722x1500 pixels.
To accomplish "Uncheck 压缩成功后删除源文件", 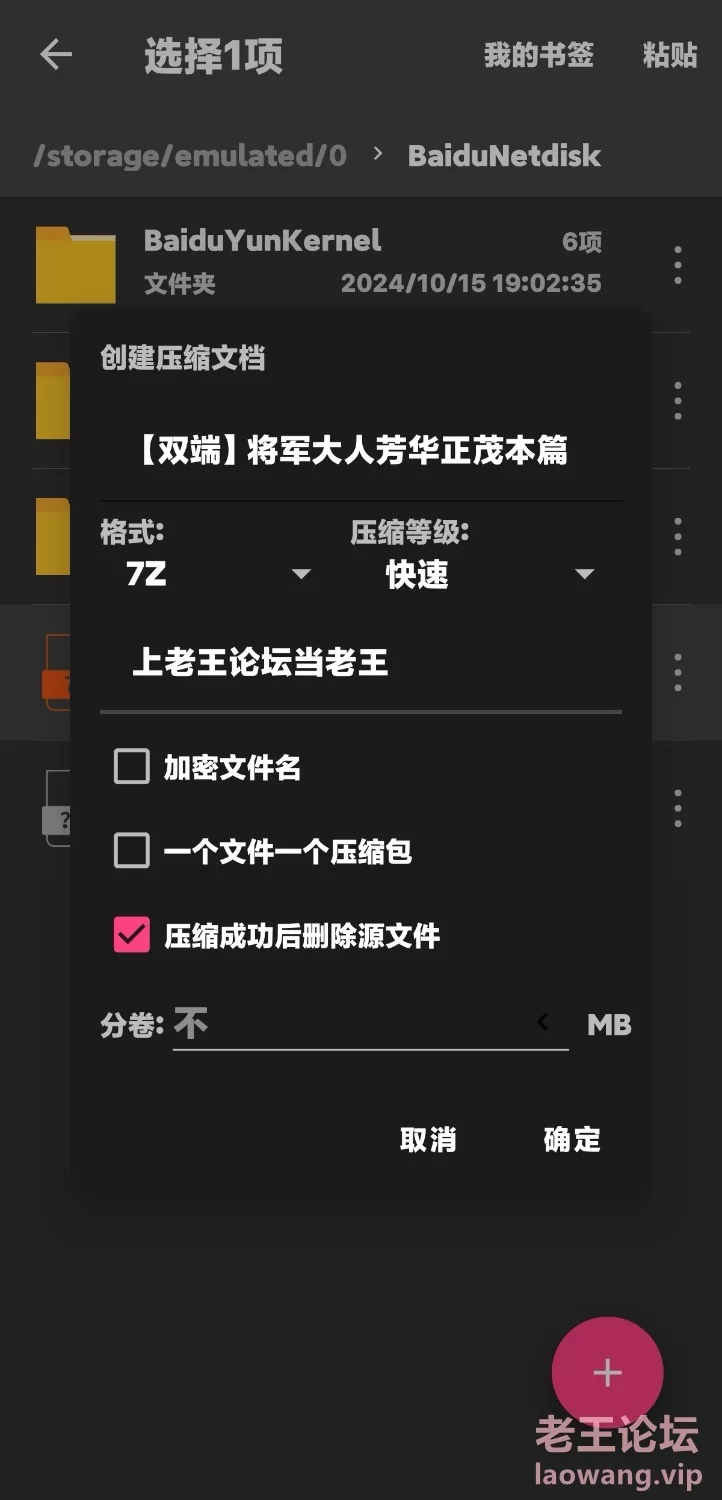I will (x=132, y=936).
